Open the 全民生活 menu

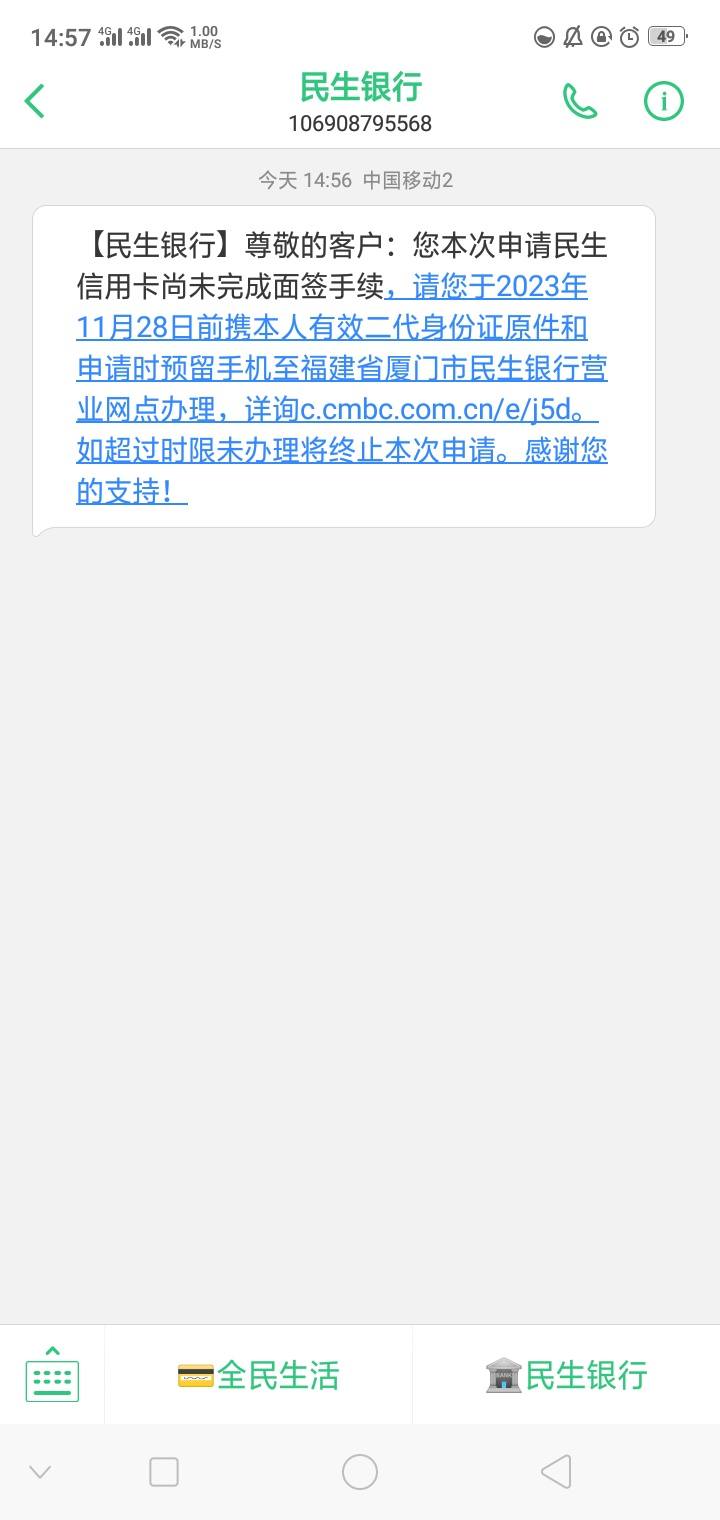pos(258,1375)
